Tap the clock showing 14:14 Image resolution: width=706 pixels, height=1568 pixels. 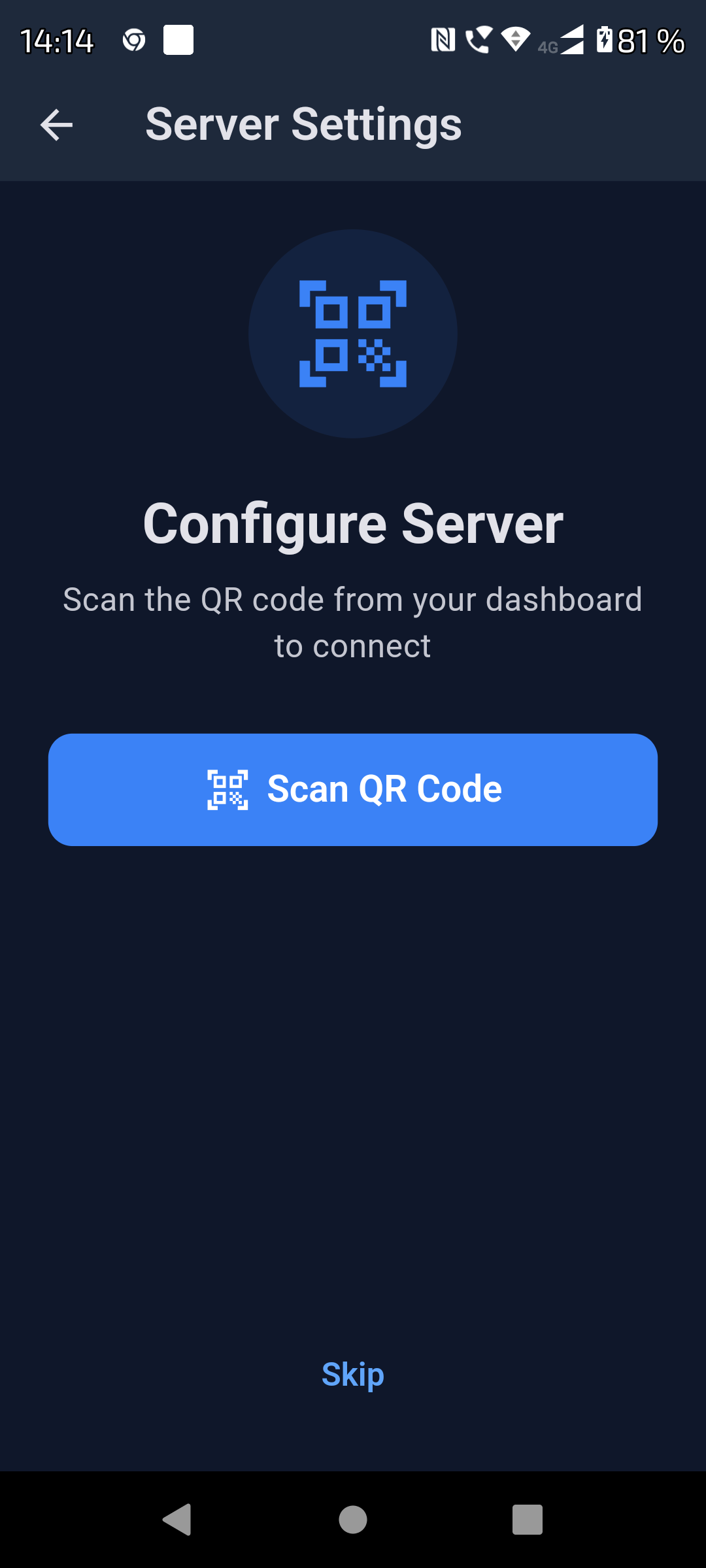pyautogui.click(x=59, y=41)
